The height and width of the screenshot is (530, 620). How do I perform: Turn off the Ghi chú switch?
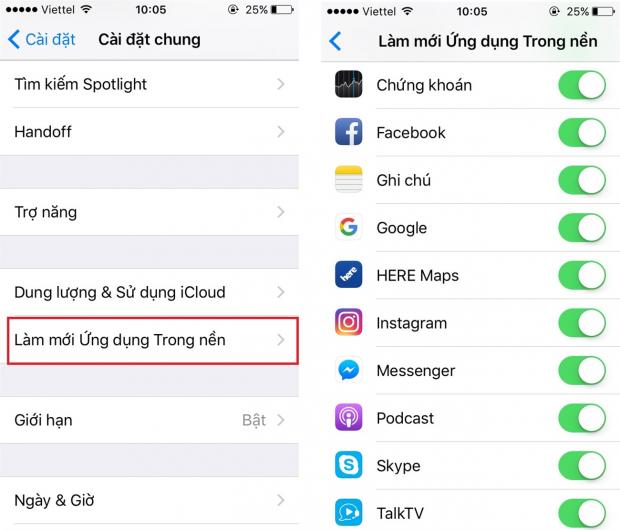tap(581, 180)
